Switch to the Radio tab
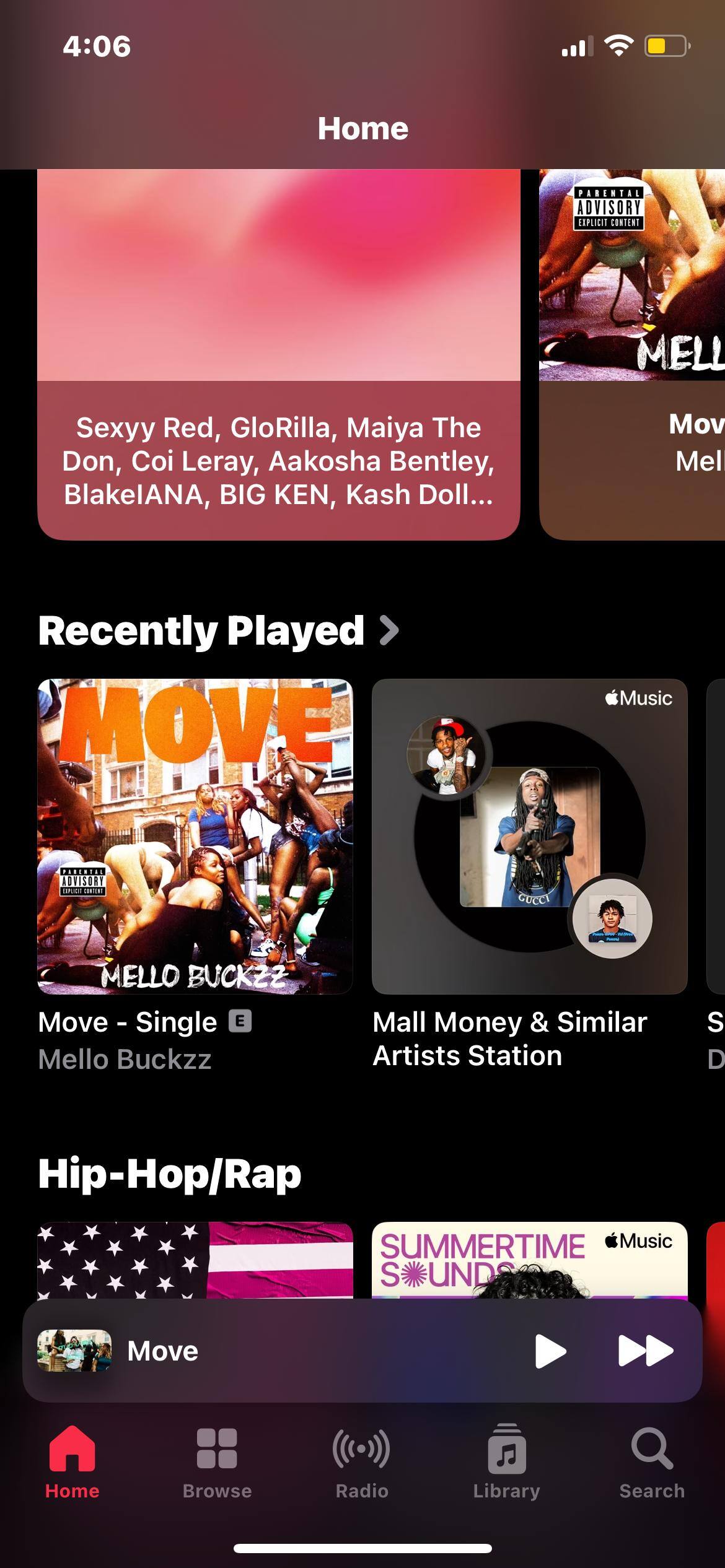 (x=362, y=1463)
